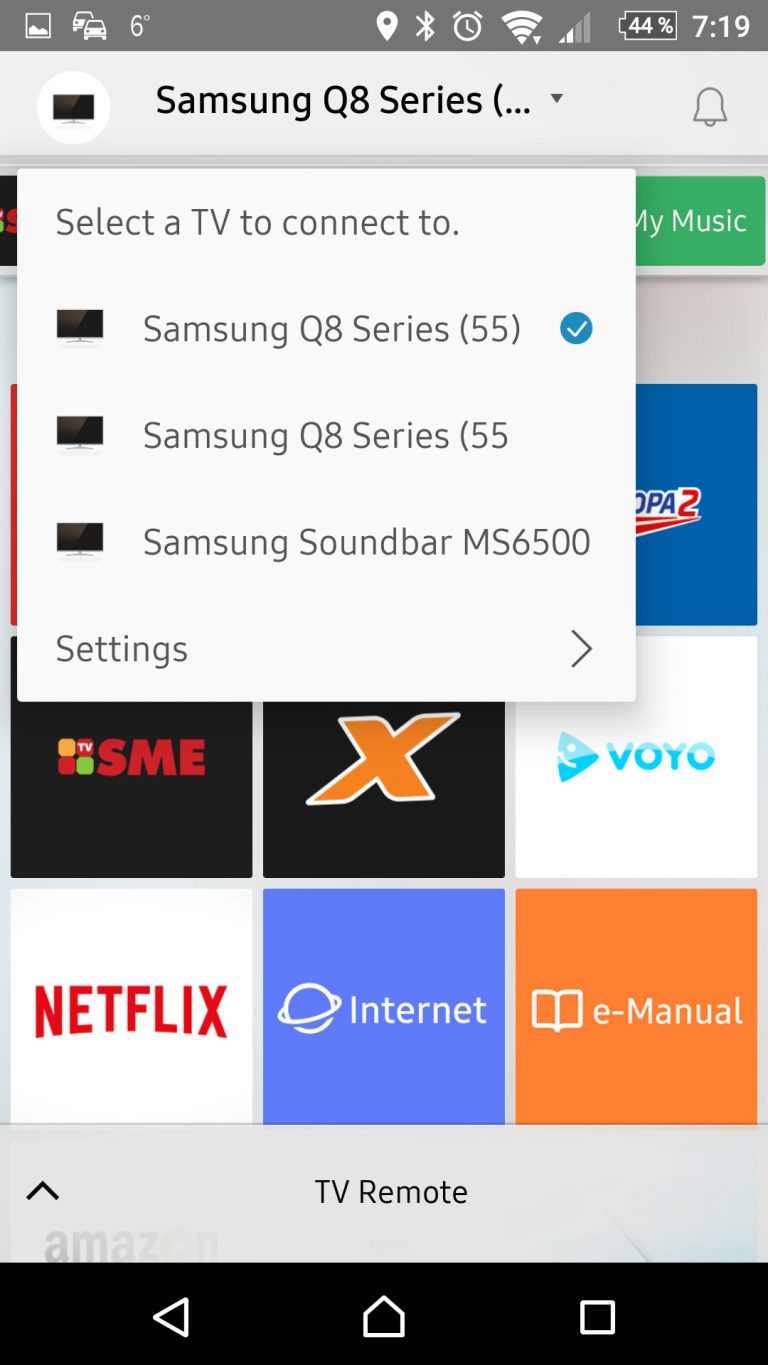Open Settings from the TV list
The image size is (768, 1365).
(x=326, y=649)
